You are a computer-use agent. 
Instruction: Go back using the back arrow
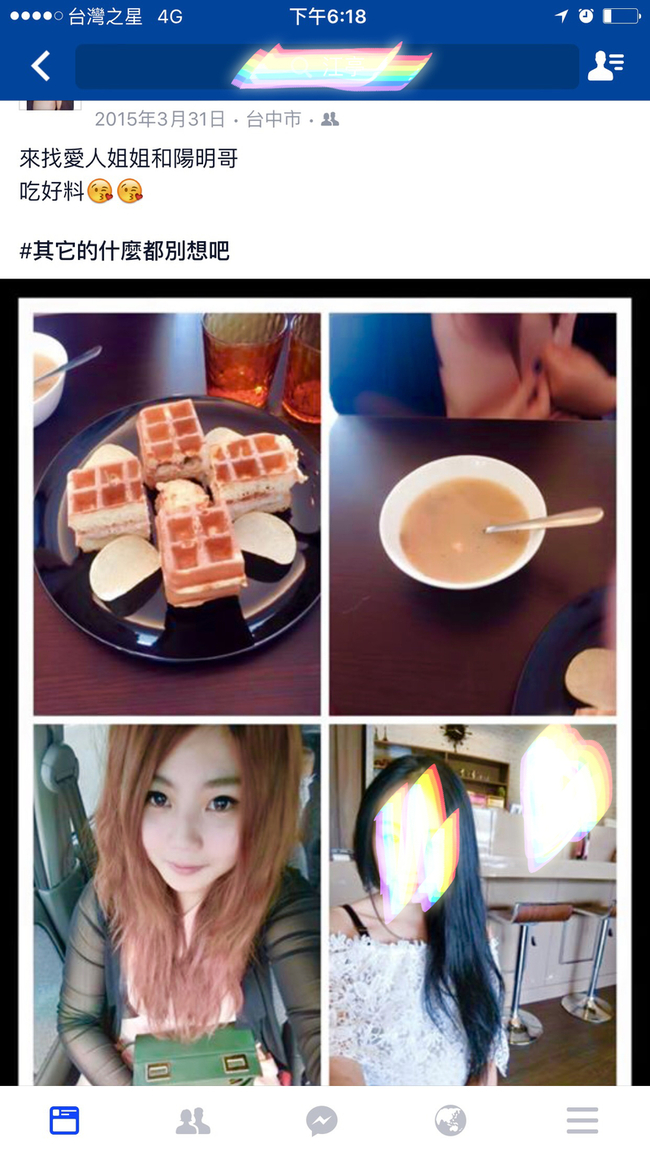coord(40,66)
